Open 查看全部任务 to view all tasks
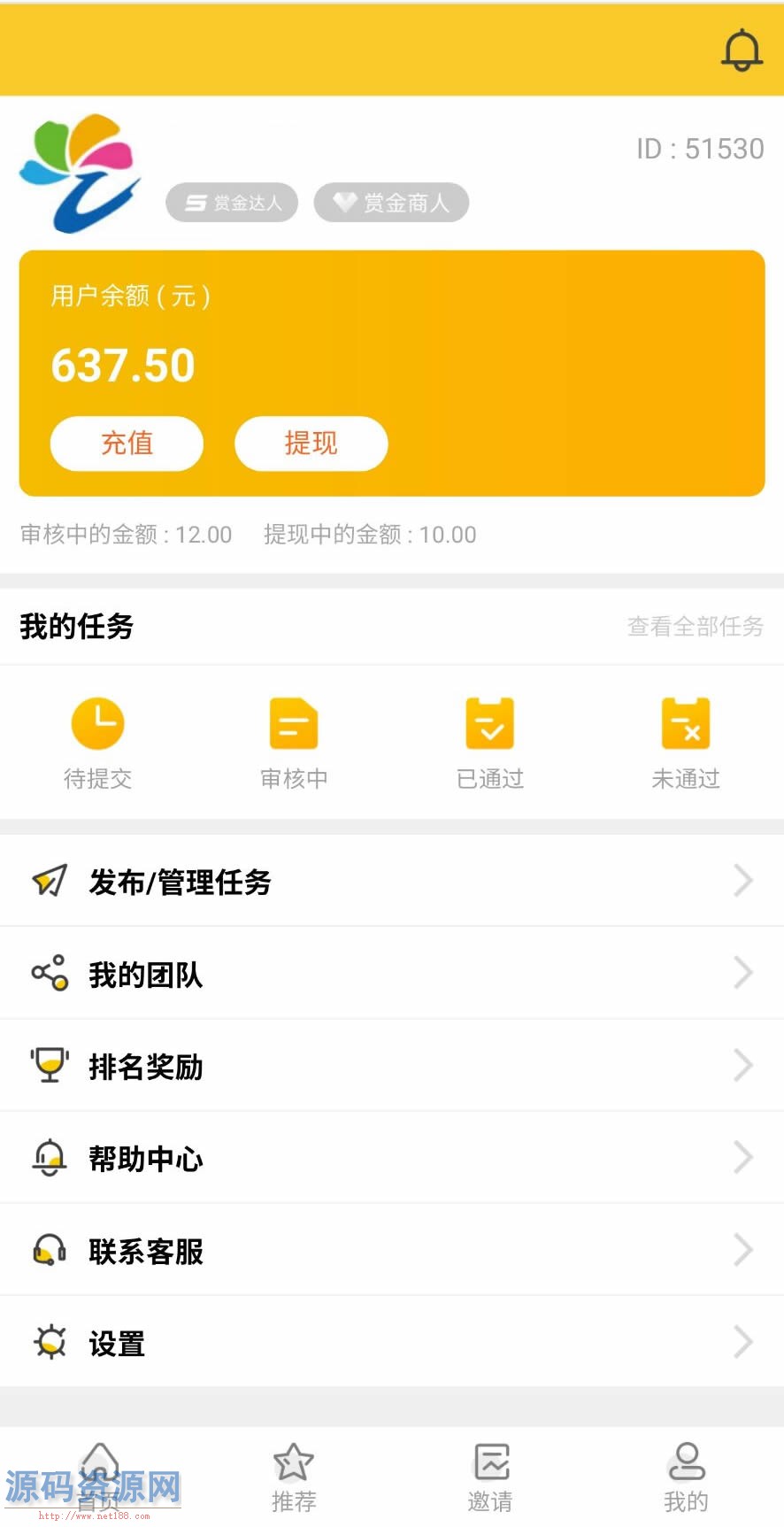The image size is (784, 1527). pos(695,627)
